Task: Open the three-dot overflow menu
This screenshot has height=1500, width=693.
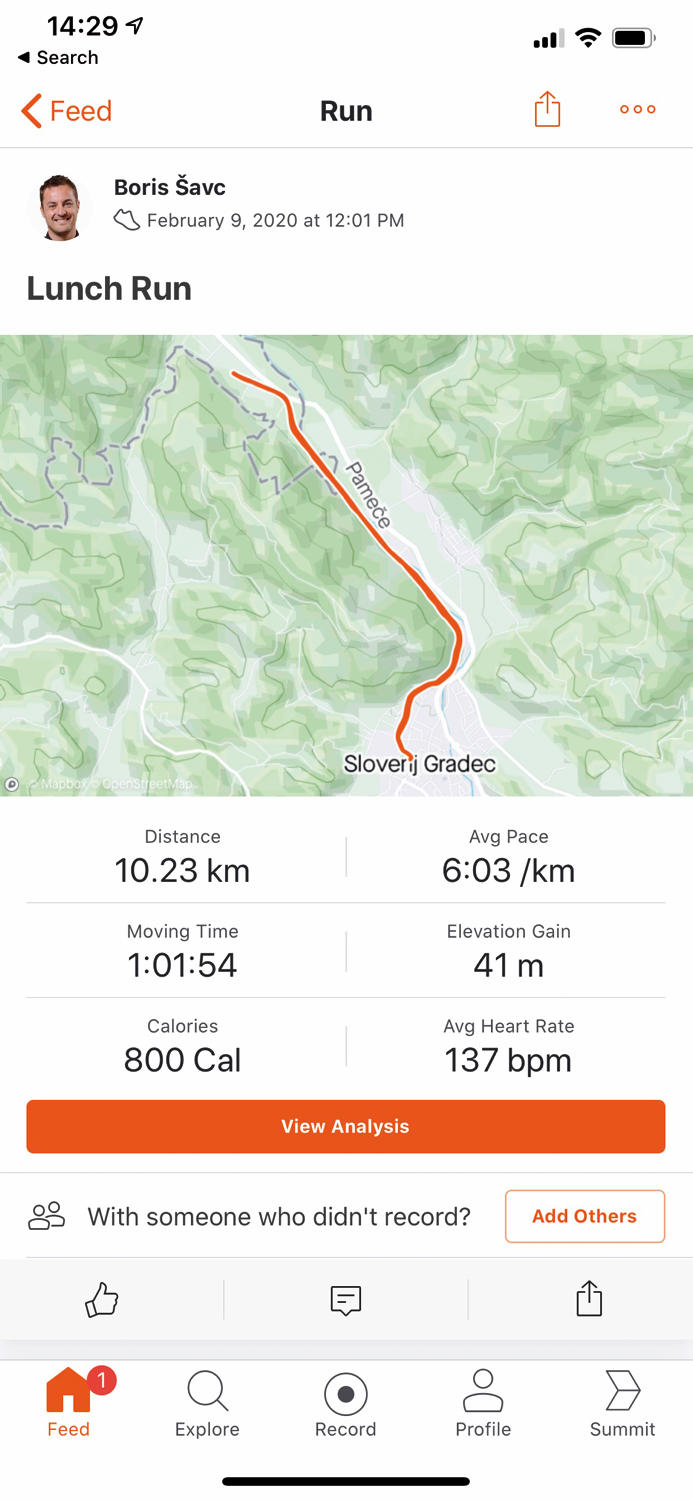Action: coord(637,110)
